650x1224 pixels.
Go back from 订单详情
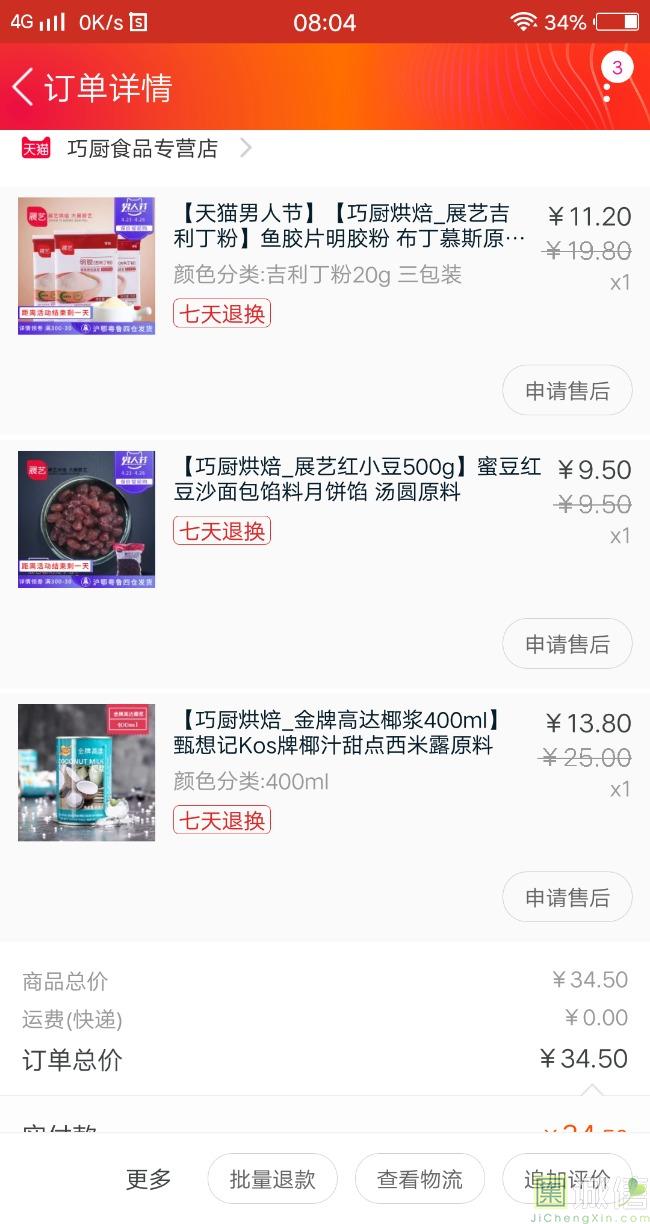[x=24, y=87]
